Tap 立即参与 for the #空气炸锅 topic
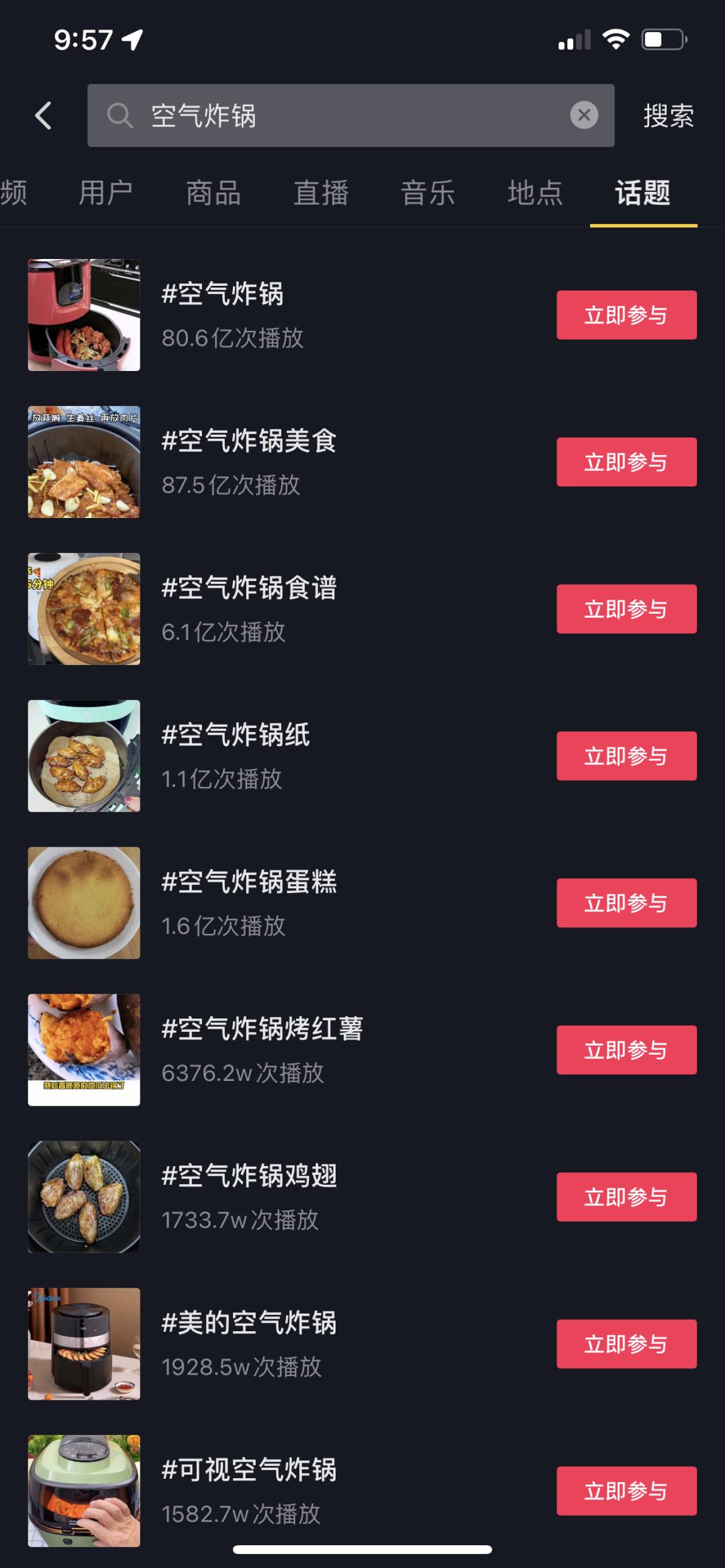Screen dimensions: 725x1568 (x=626, y=315)
